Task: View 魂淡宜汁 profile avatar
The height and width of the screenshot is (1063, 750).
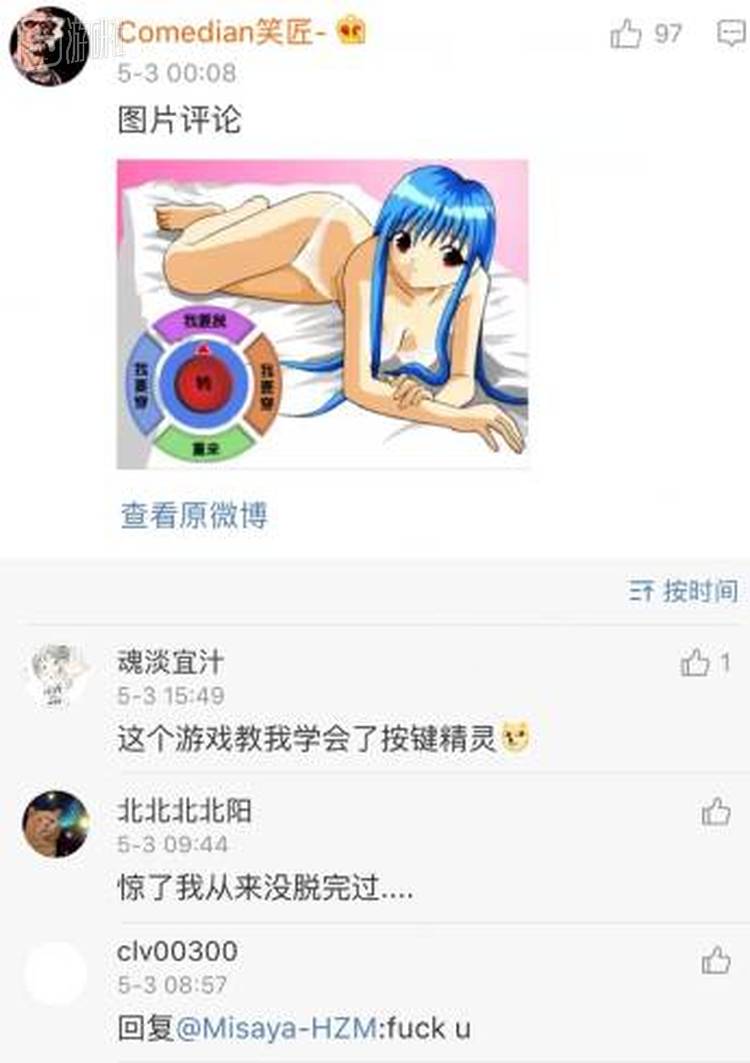Action: coord(55,676)
